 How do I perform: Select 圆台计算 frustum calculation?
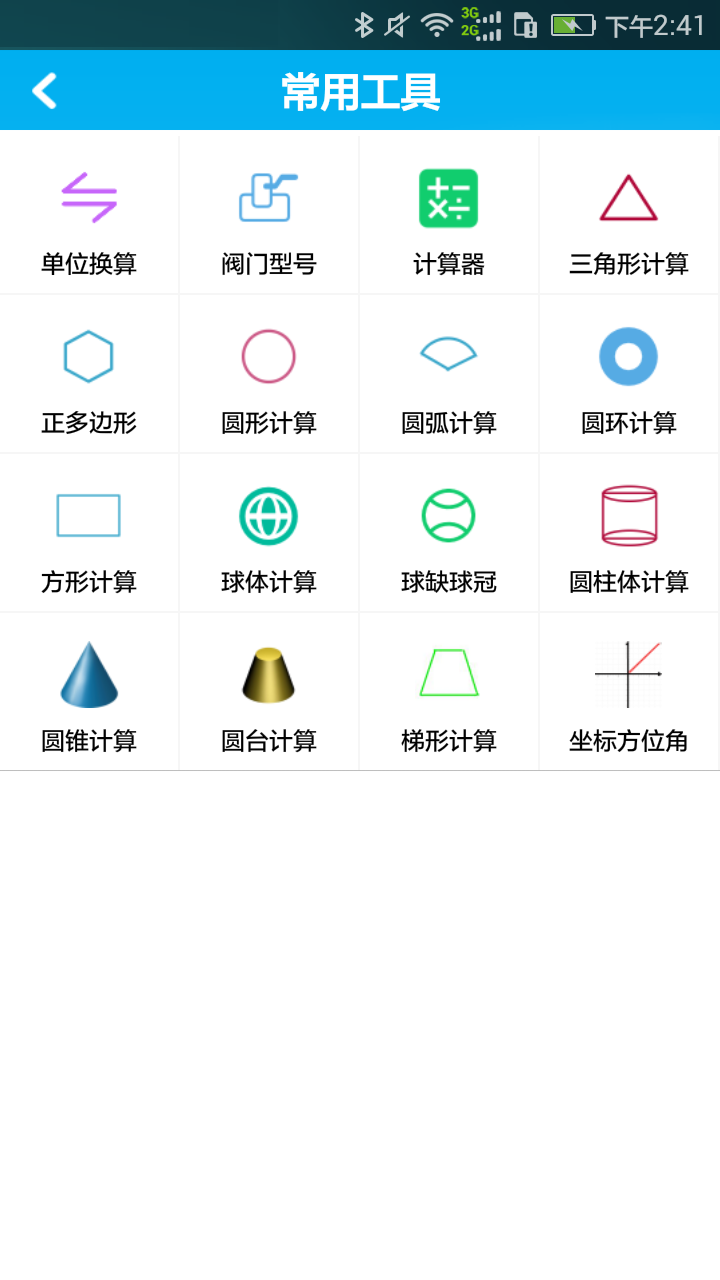pyautogui.click(x=269, y=693)
